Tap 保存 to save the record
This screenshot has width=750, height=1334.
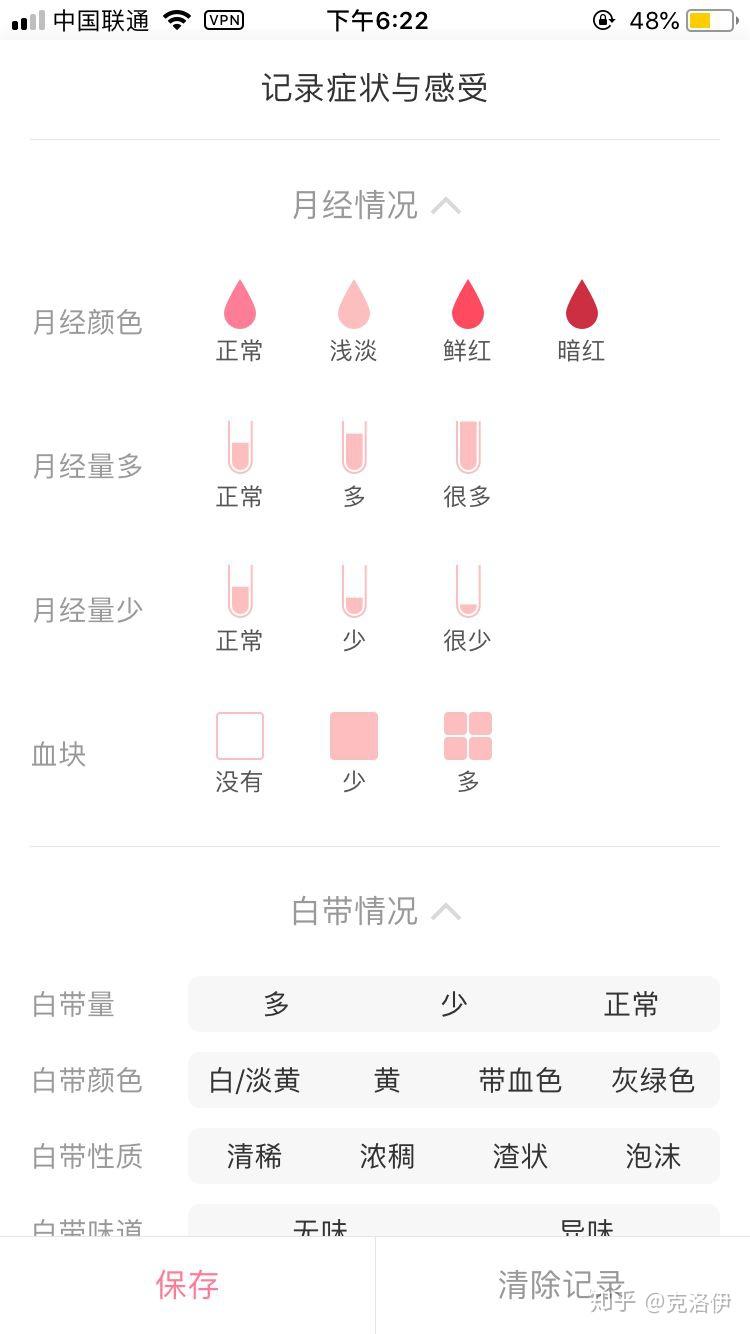tap(187, 1285)
